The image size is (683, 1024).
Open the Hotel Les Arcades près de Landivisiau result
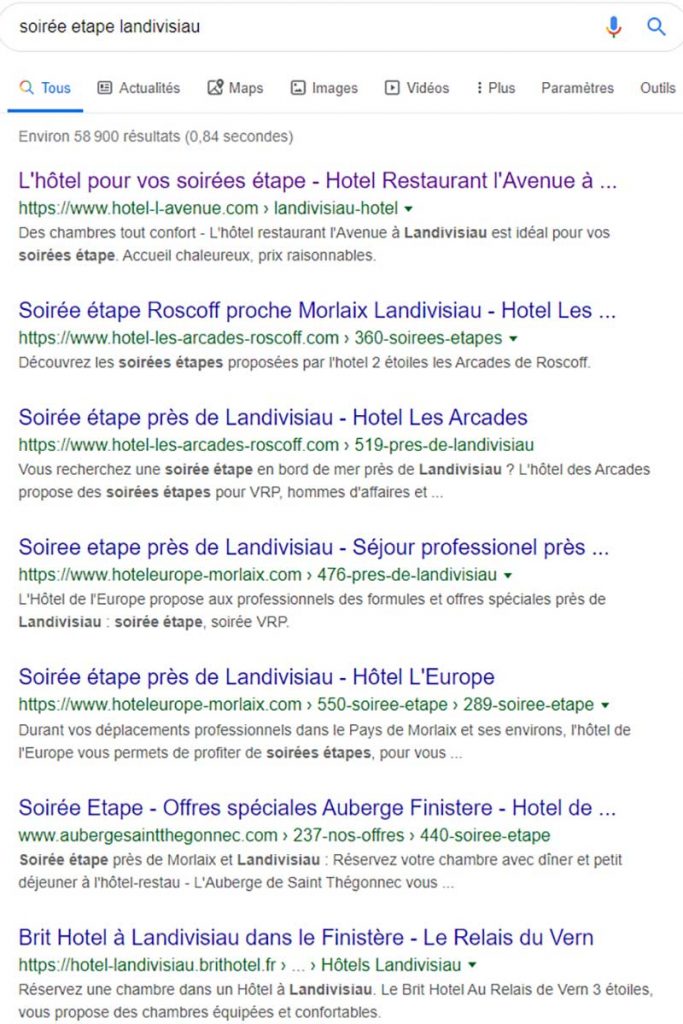click(273, 417)
